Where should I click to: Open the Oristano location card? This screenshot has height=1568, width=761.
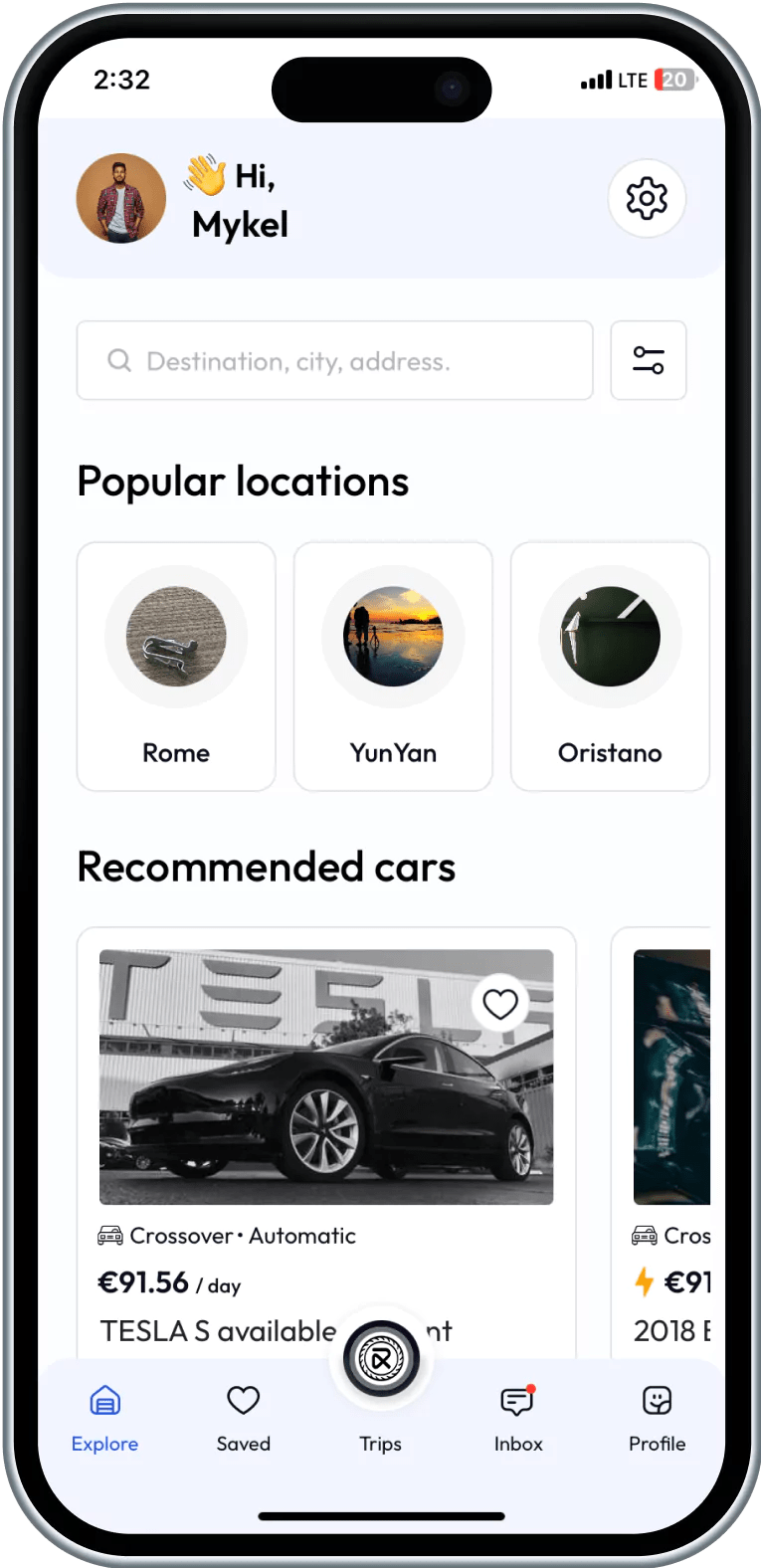click(x=610, y=667)
